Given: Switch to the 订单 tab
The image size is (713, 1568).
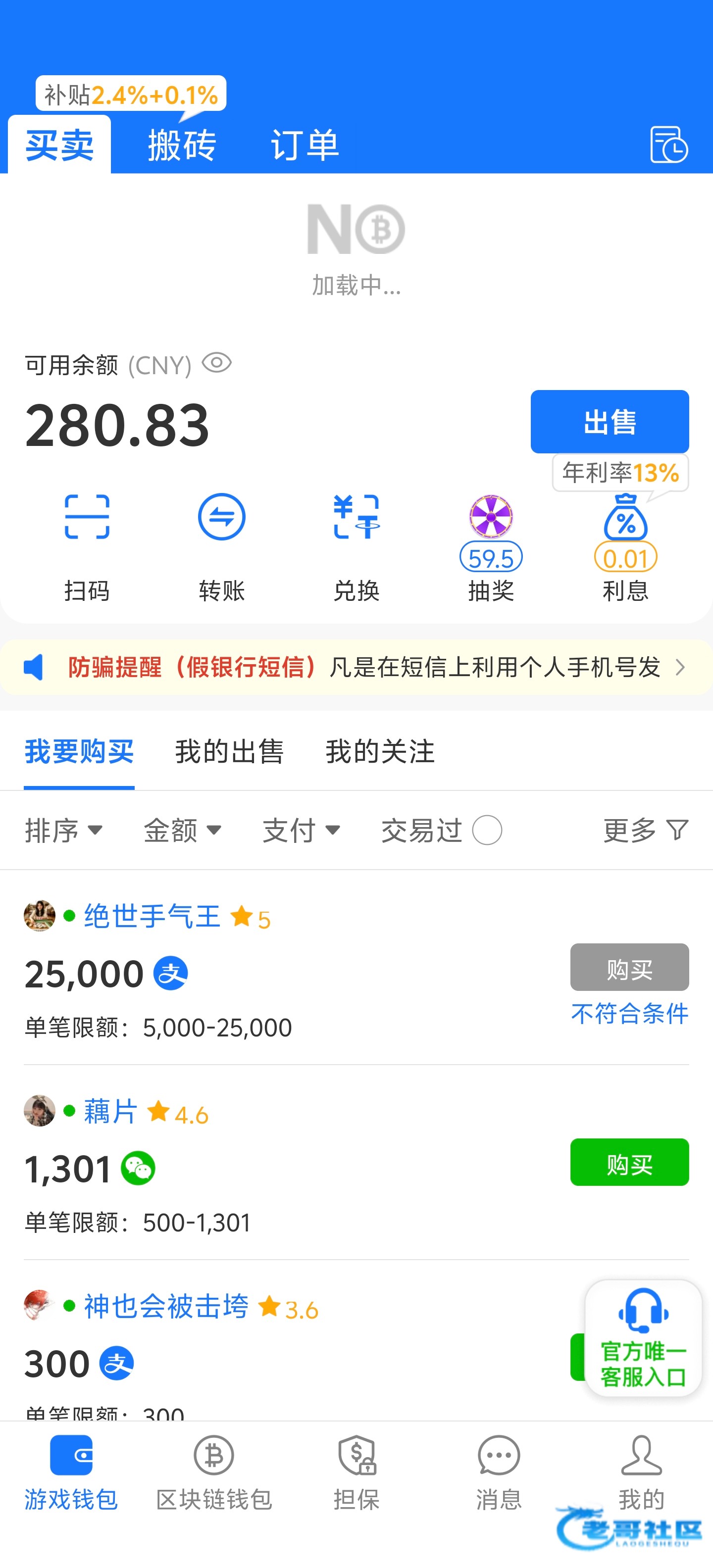Looking at the screenshot, I should [x=305, y=146].
